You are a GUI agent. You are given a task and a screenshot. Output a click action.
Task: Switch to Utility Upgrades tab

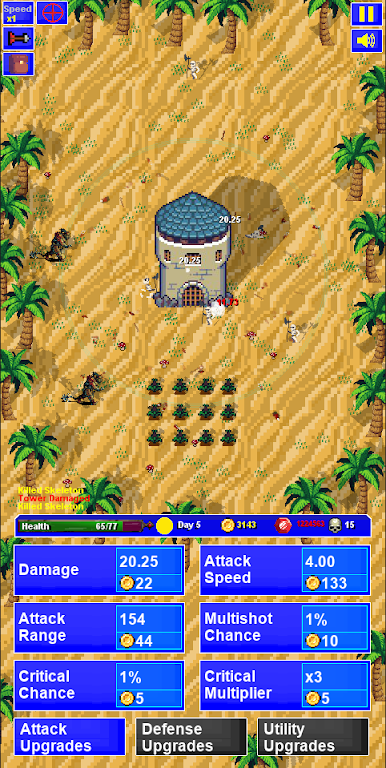click(313, 737)
